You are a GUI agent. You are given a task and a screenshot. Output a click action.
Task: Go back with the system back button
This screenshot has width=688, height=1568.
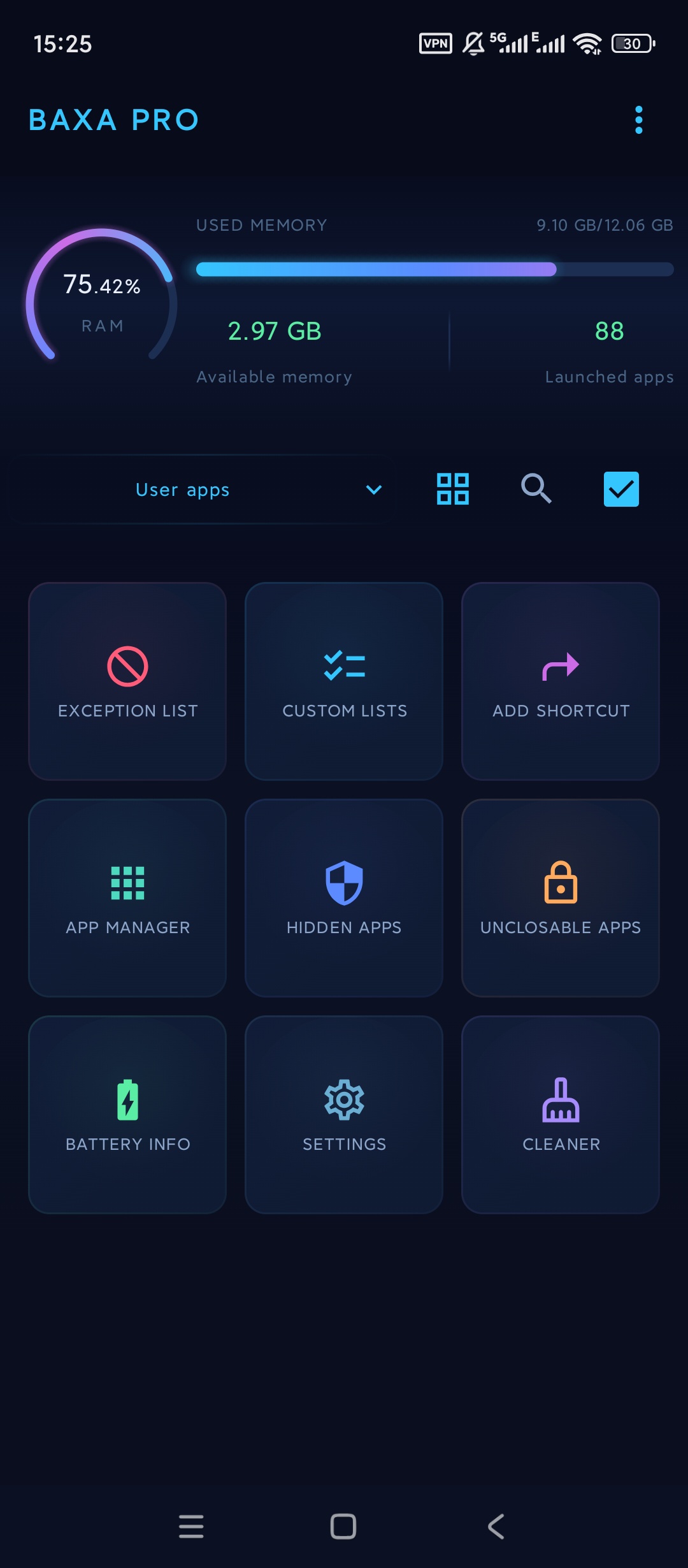click(496, 1527)
